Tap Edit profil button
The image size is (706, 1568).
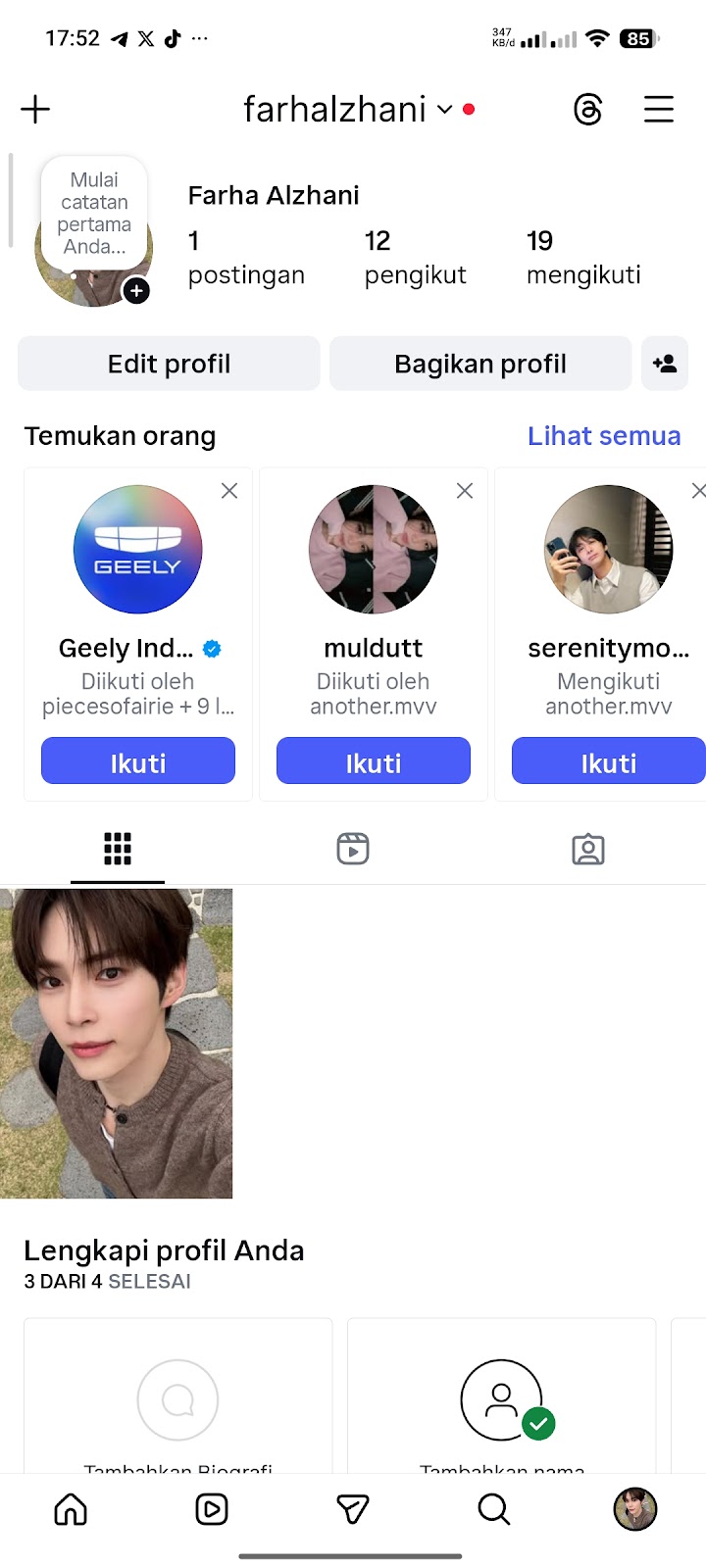[x=169, y=364]
